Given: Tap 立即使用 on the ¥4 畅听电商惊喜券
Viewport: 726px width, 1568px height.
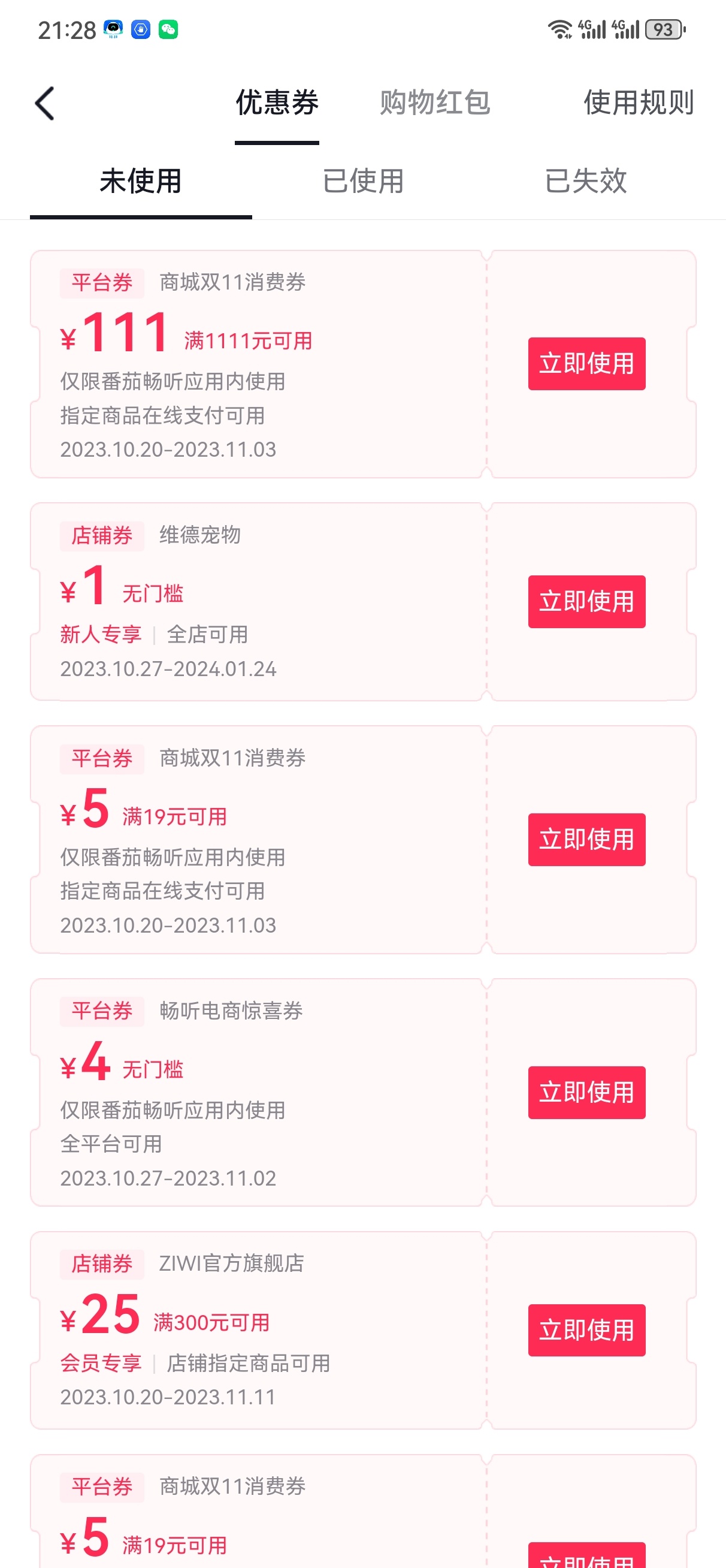Looking at the screenshot, I should (x=586, y=1092).
